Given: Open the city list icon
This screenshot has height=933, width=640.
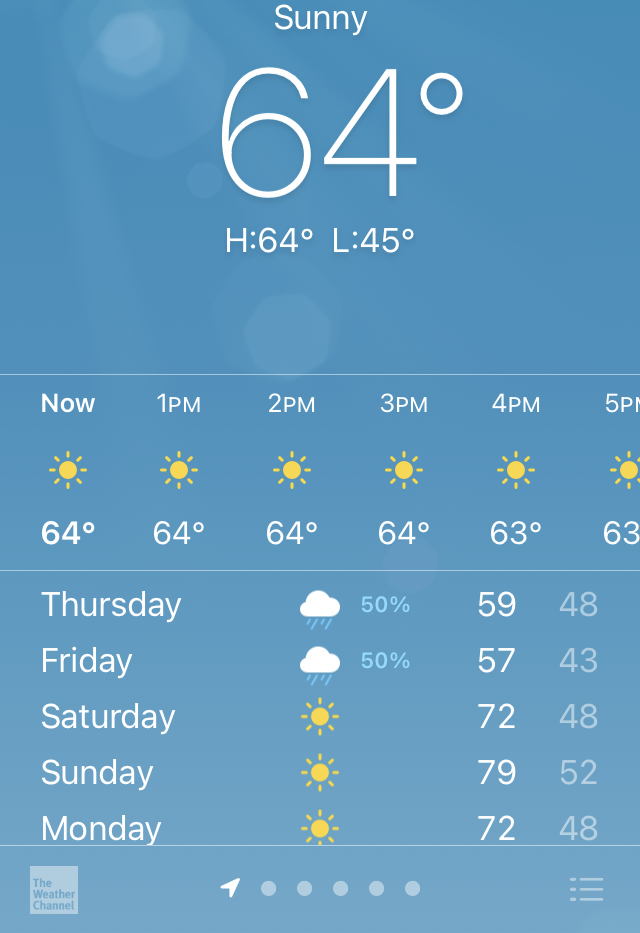Looking at the screenshot, I should (x=586, y=889).
